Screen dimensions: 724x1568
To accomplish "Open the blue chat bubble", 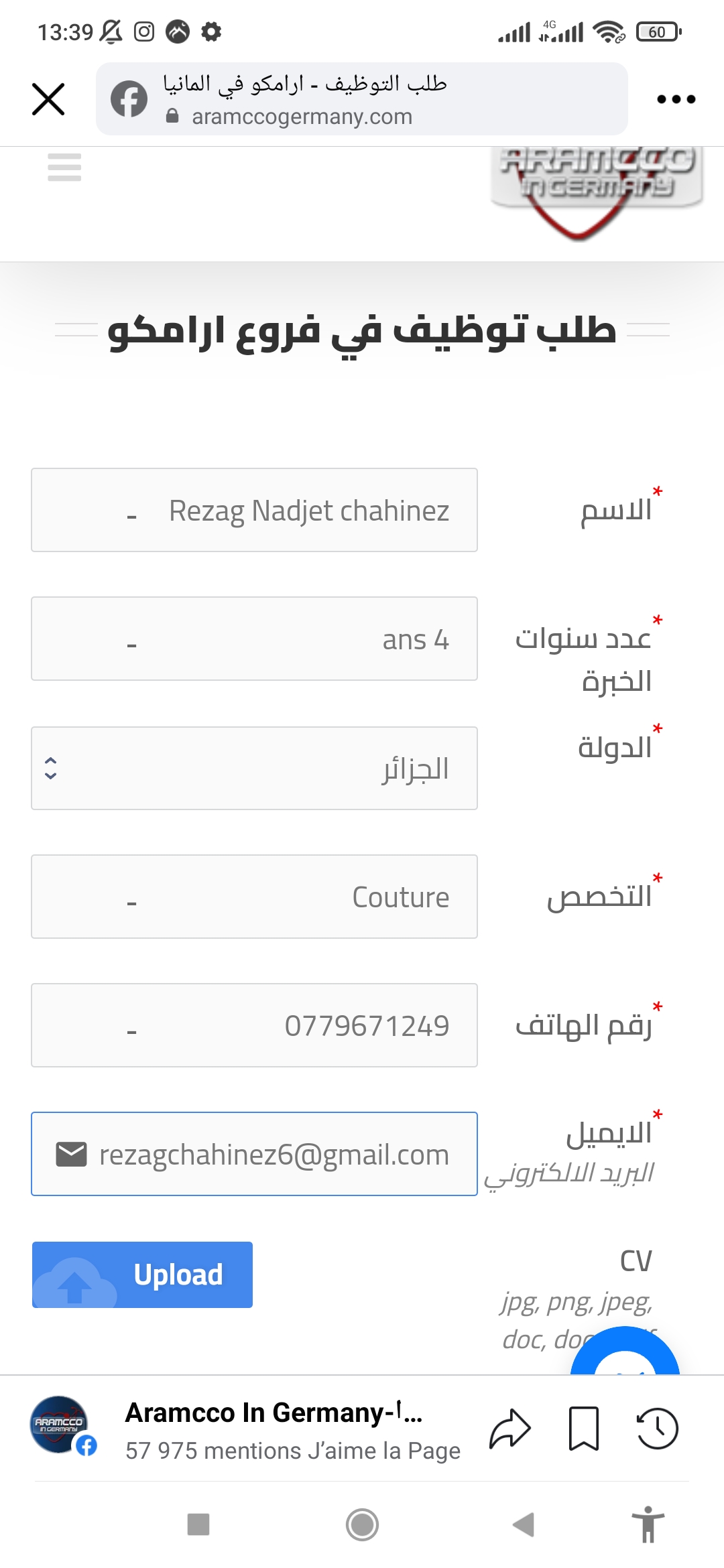I will [625, 1351].
